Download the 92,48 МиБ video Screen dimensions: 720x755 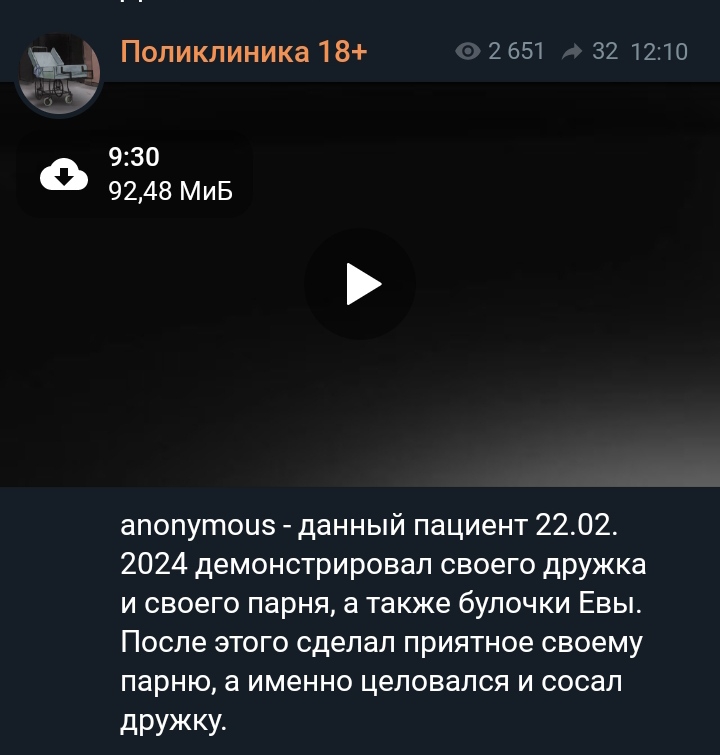point(63,175)
